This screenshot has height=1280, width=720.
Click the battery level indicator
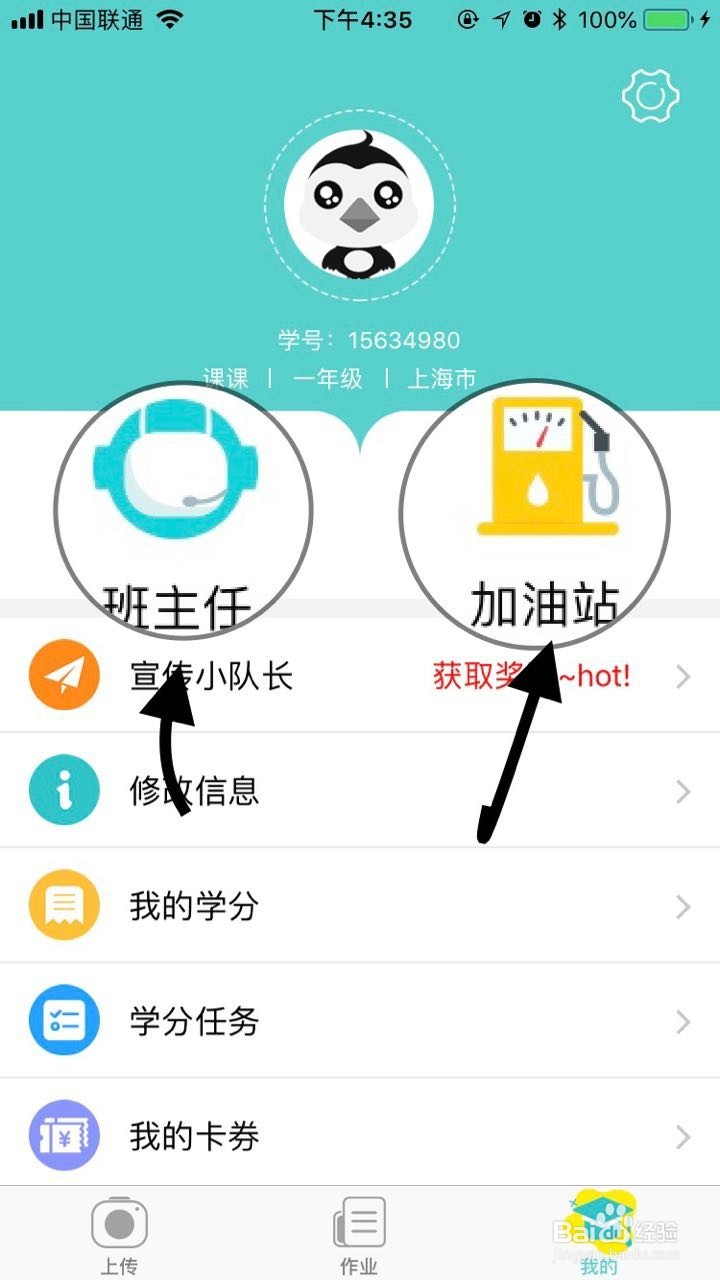(669, 19)
